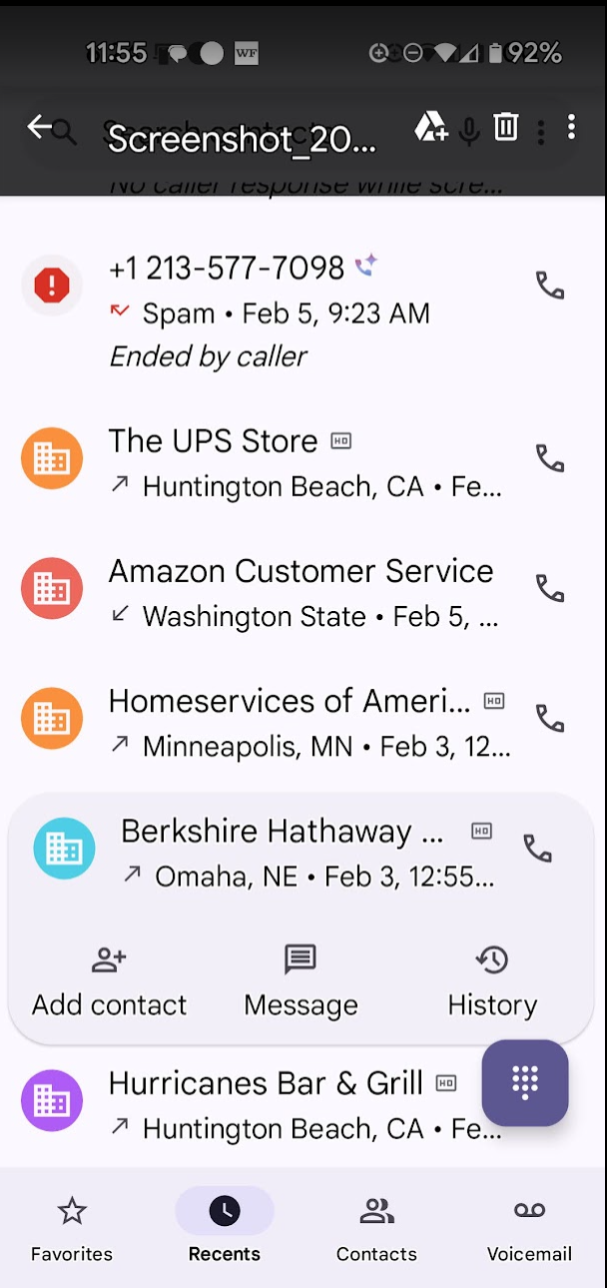View call History for Berkshire Hathaway
Viewport: 607px width, 1288px height.
492,982
